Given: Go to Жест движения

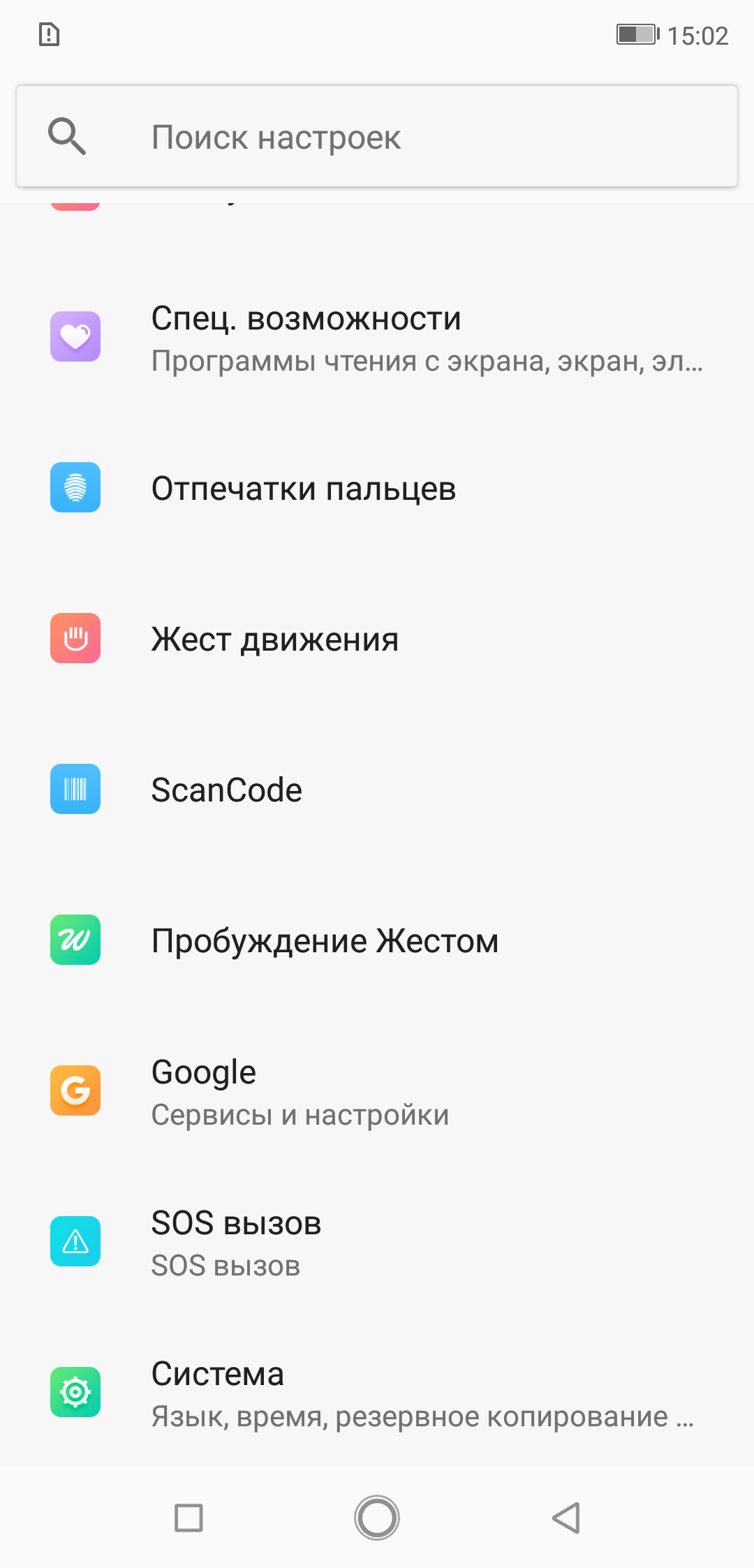Looking at the screenshot, I should tap(377, 639).
